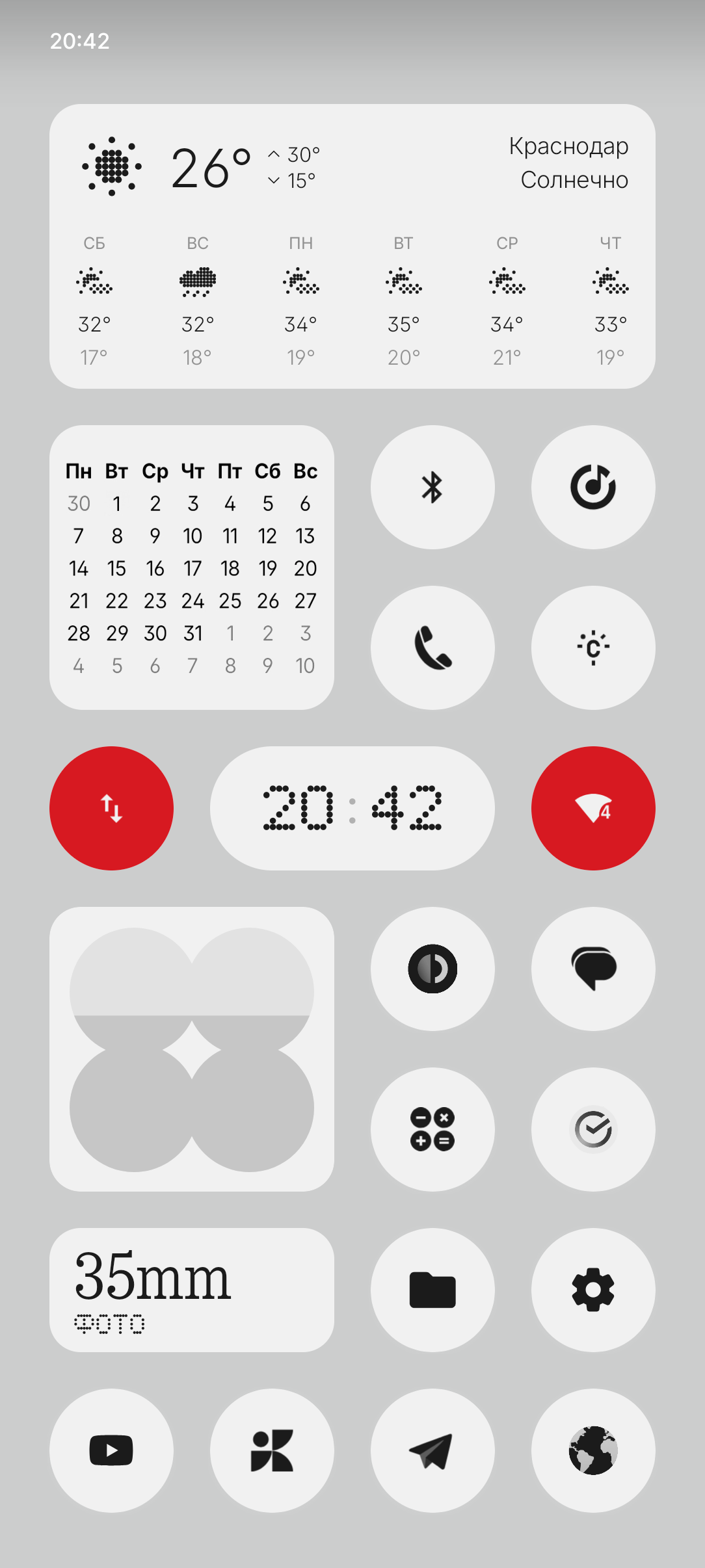
Task: Open the checkmark tasks app
Action: click(592, 1129)
